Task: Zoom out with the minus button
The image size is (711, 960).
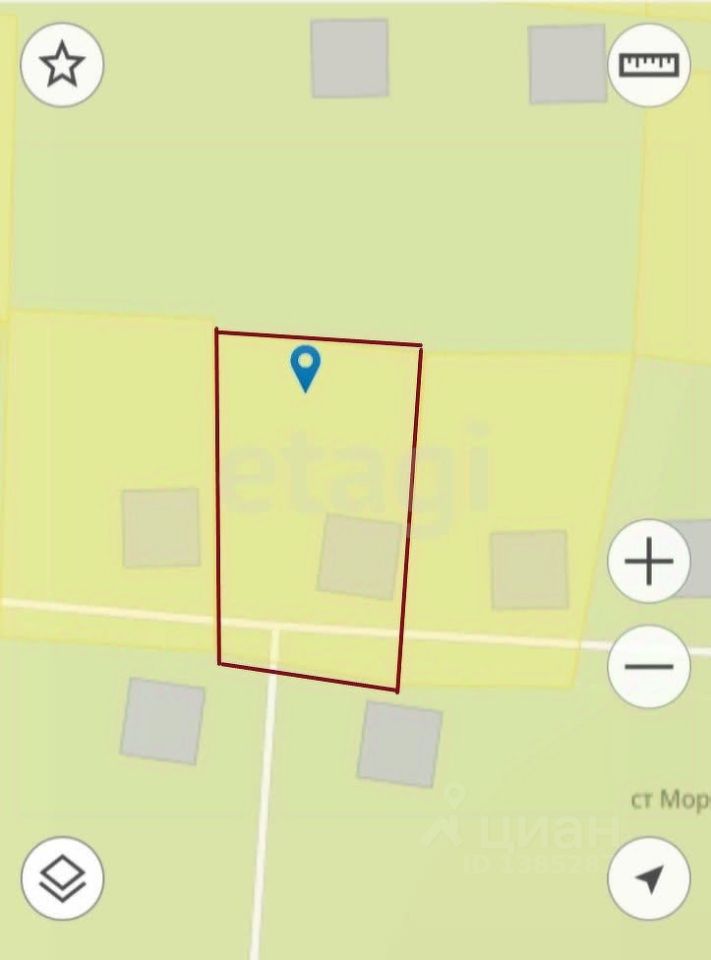Action: pyautogui.click(x=649, y=667)
